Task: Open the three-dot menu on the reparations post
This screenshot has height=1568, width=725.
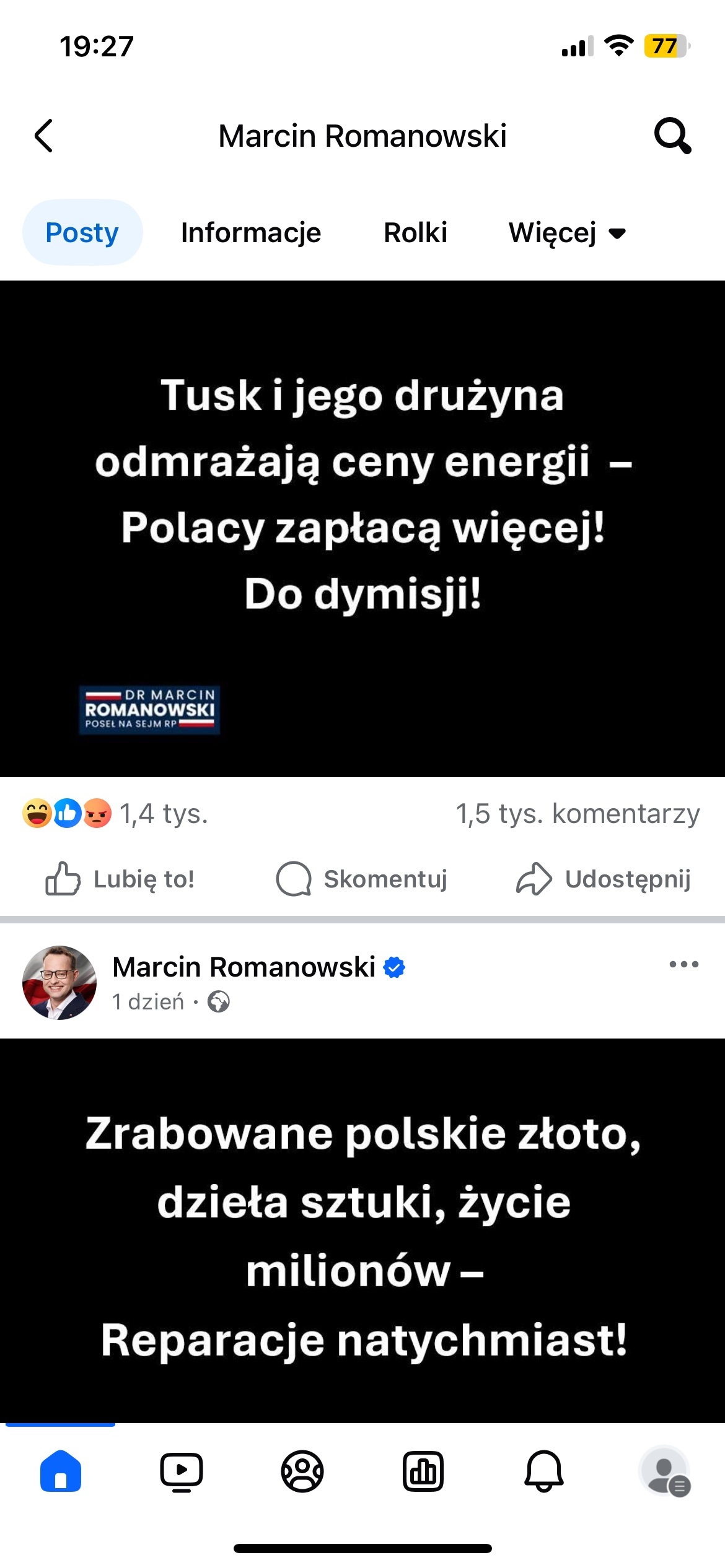Action: [683, 964]
